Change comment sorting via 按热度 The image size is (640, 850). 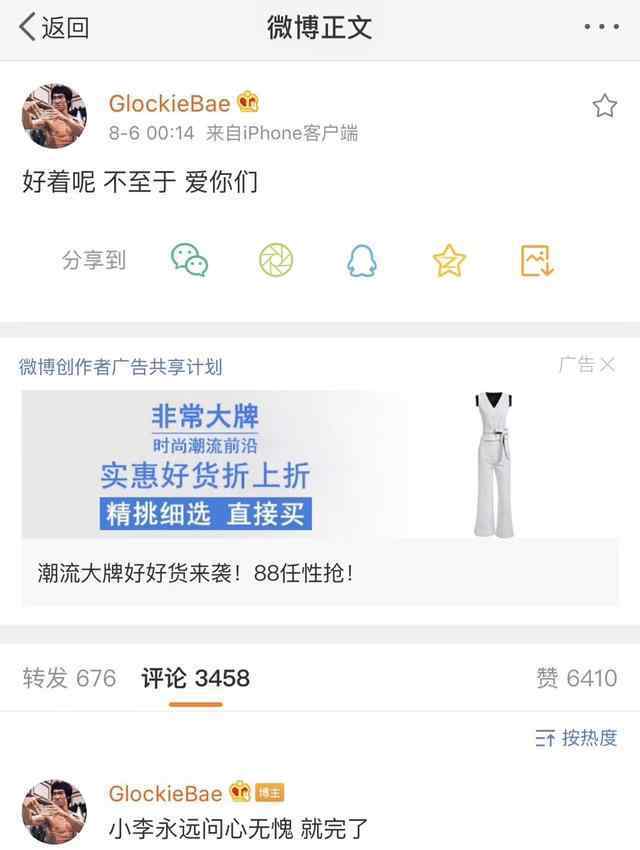[576, 738]
